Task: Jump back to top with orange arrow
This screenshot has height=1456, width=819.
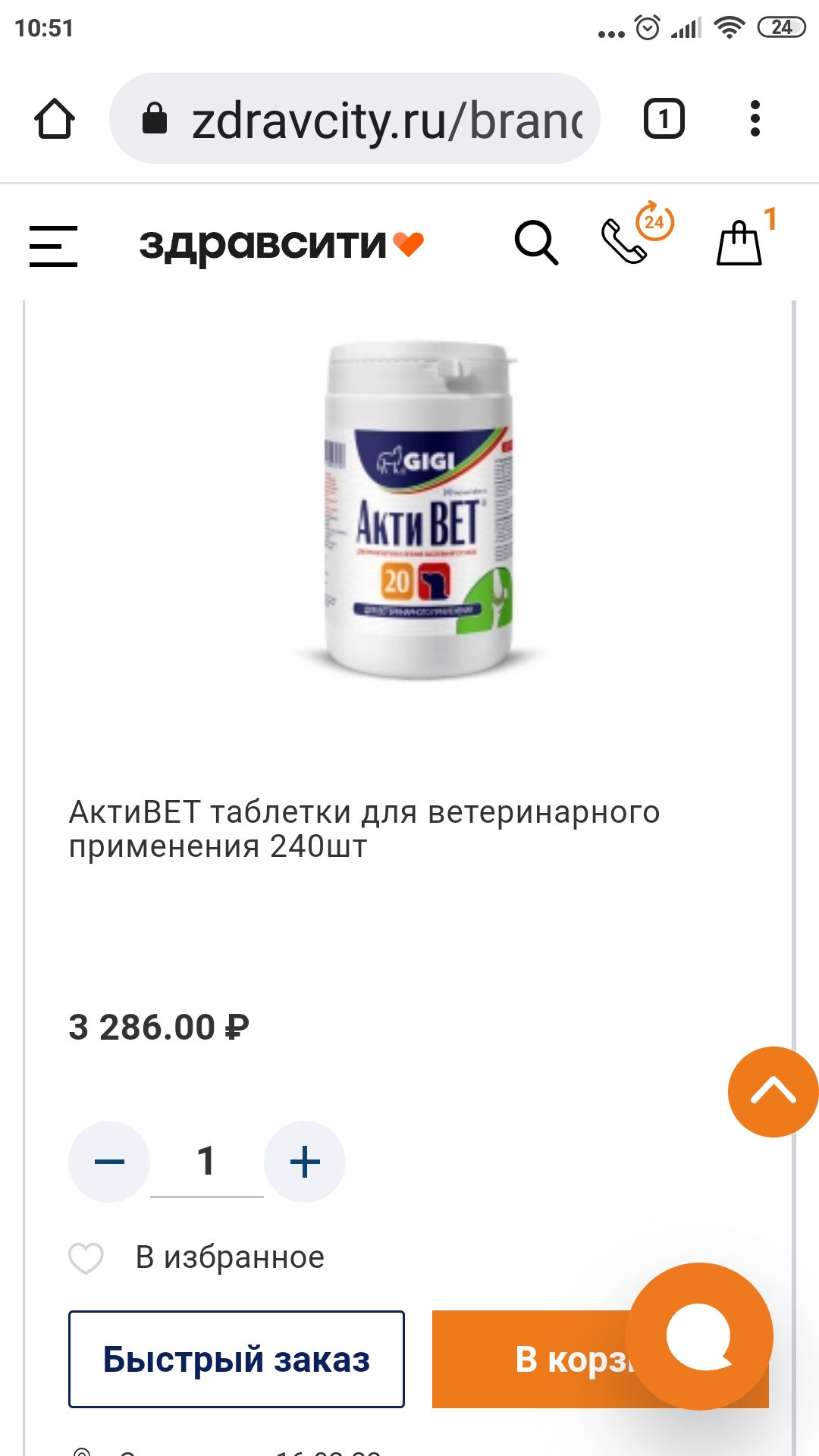Action: click(773, 1092)
